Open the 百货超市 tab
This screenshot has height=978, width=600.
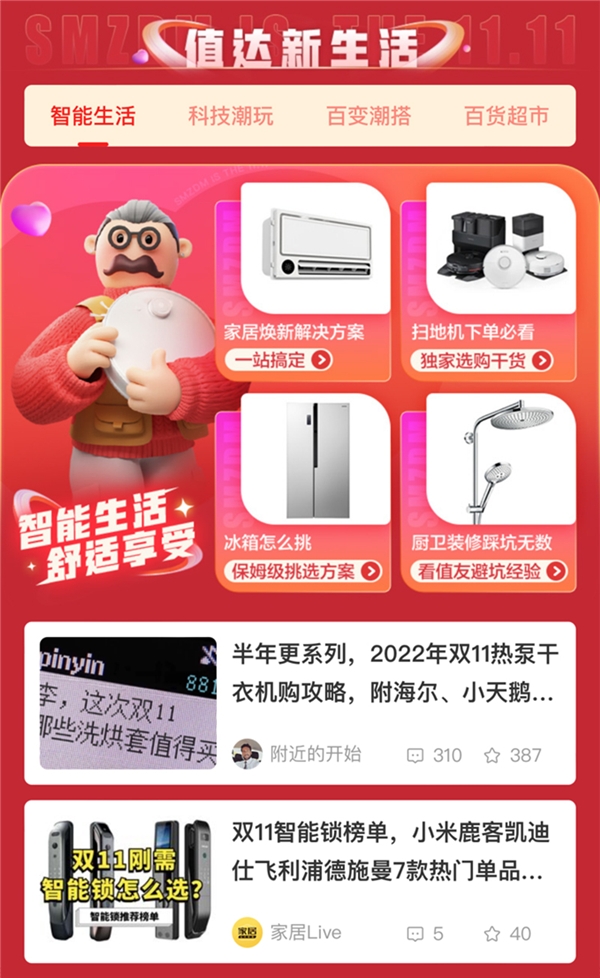click(x=506, y=116)
